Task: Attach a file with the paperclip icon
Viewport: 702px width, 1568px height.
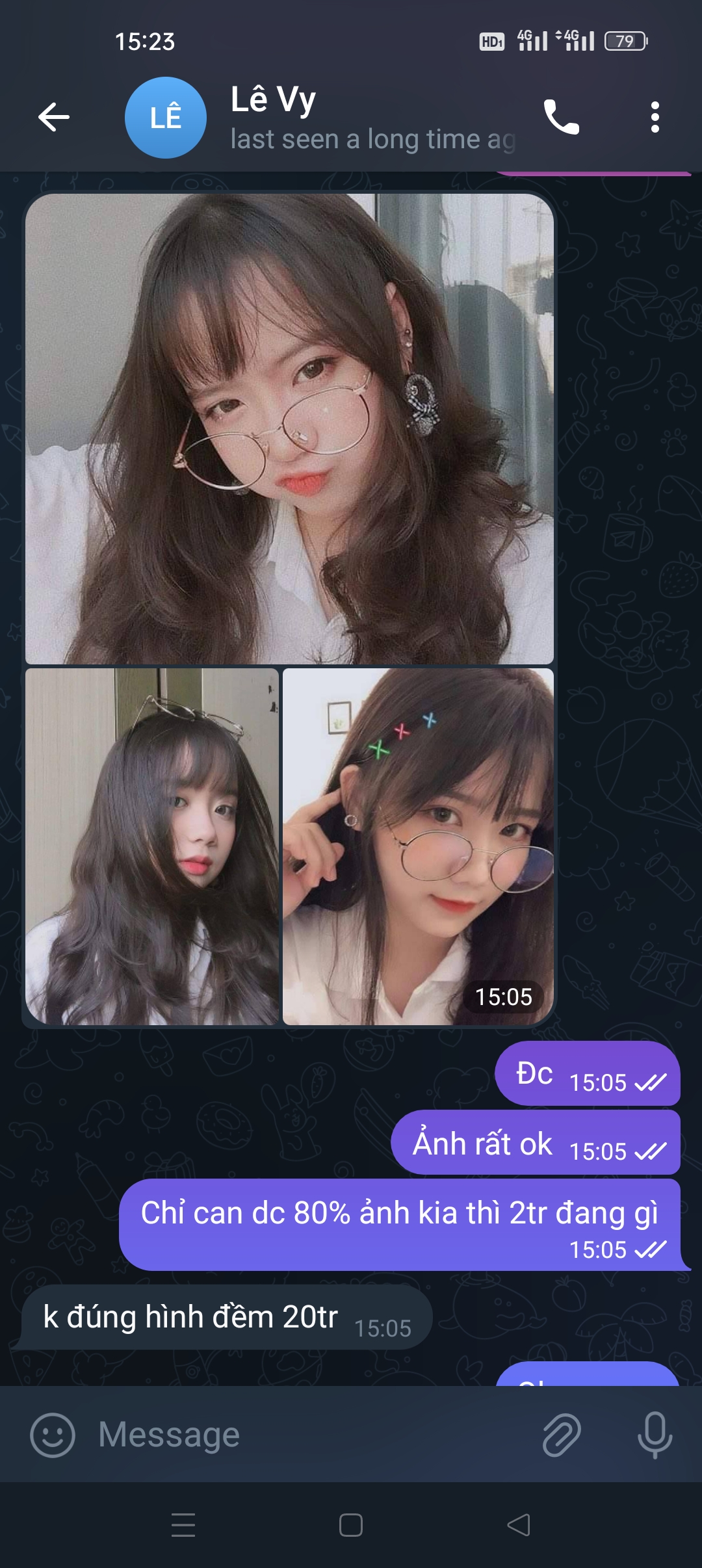Action: pyautogui.click(x=561, y=1435)
